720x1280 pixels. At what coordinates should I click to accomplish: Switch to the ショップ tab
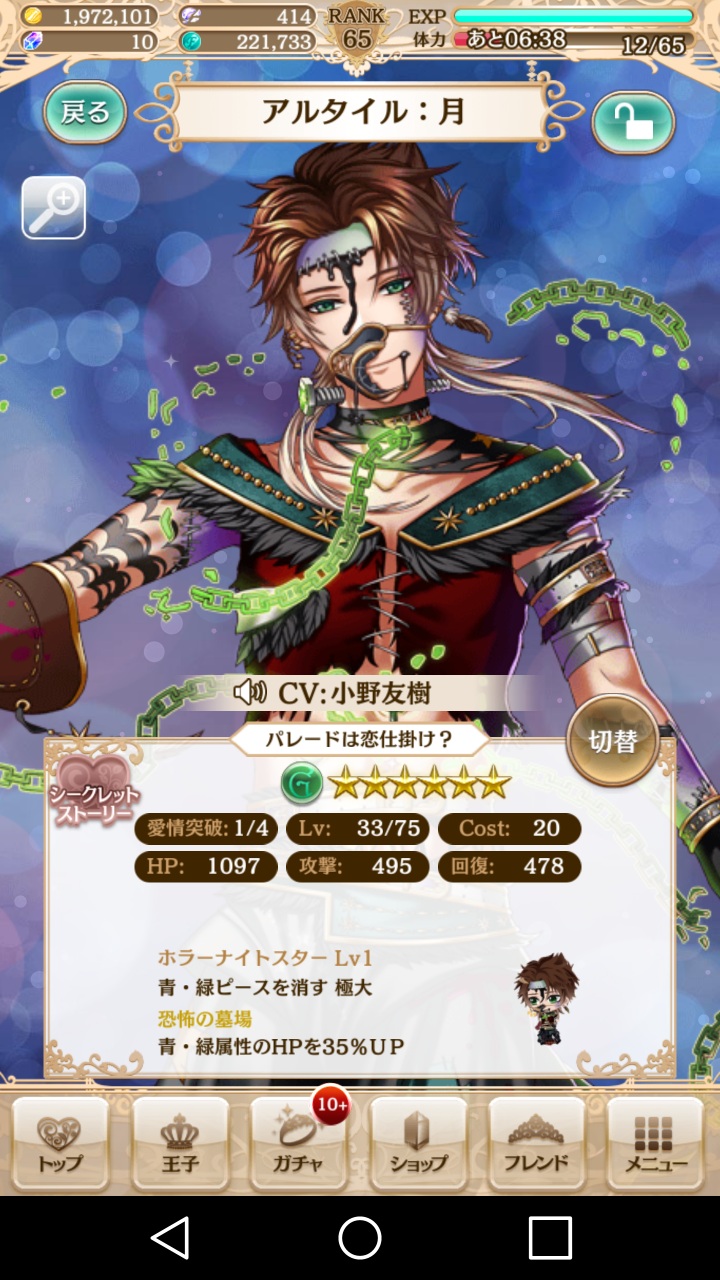(x=418, y=1144)
